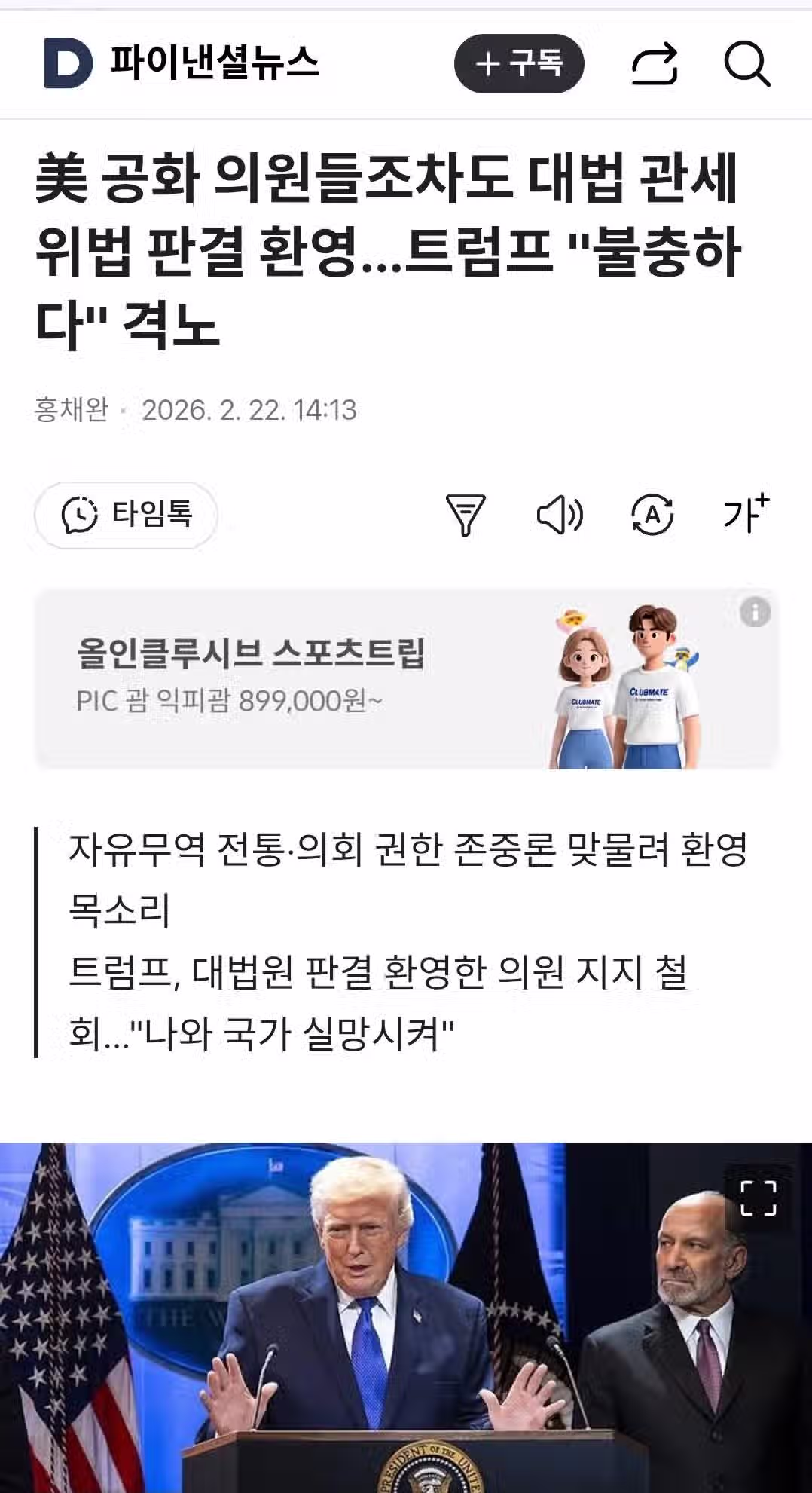This screenshot has height=1493, width=812.
Task: Share this article
Action: click(x=654, y=64)
